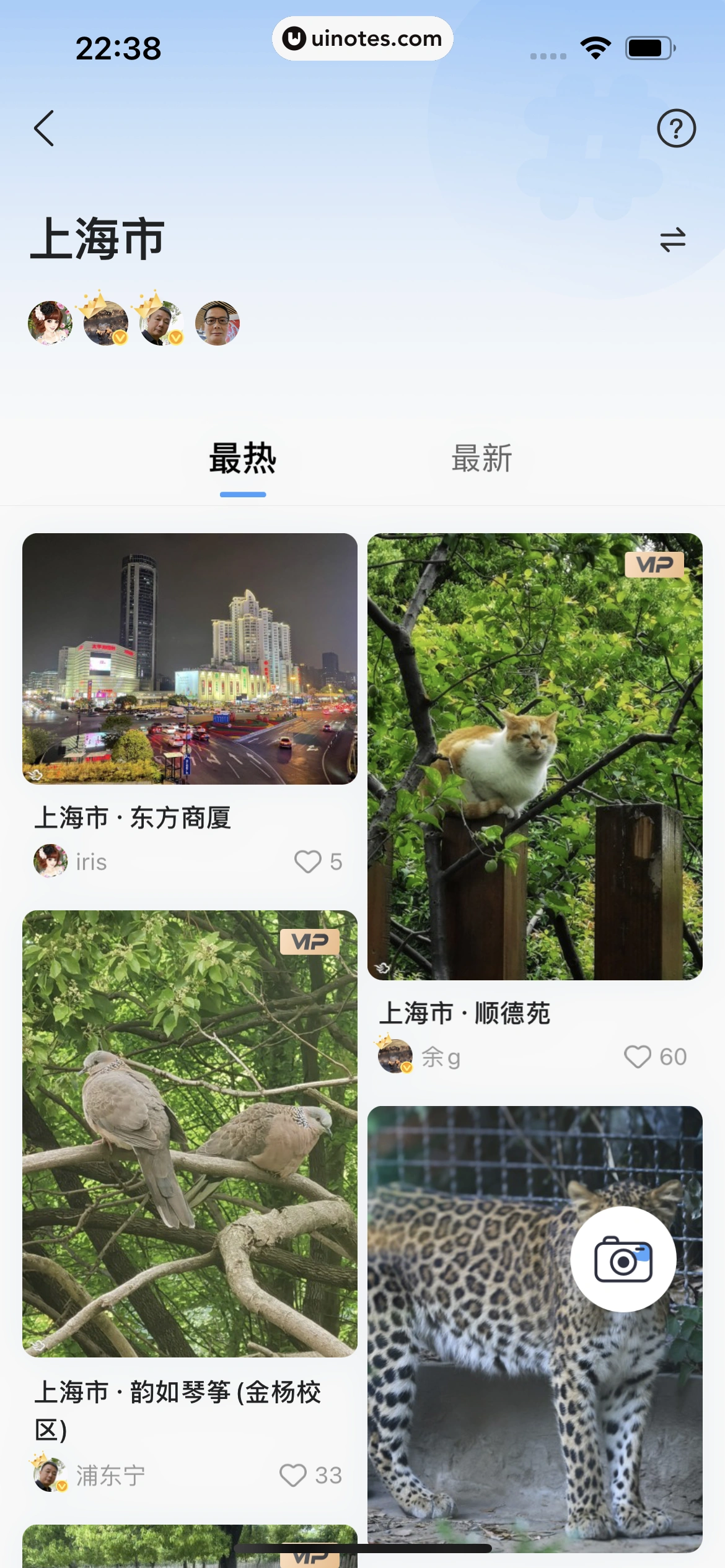
Task: Open the 韵如琴筝 (金杨校区) birds photo
Action: click(x=190, y=1133)
